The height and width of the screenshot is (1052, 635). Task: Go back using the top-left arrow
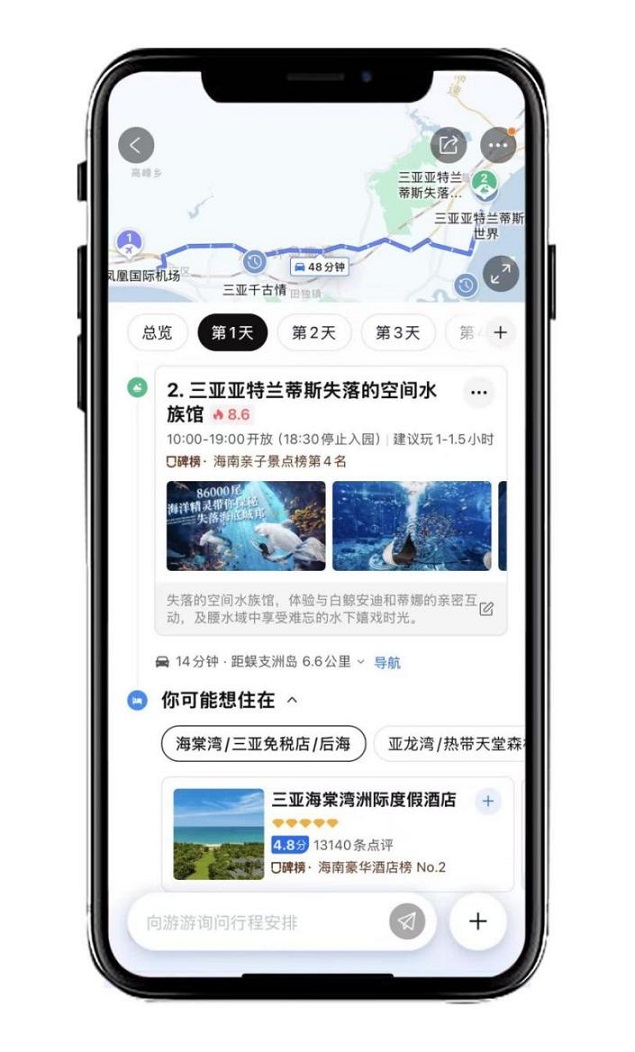(x=136, y=146)
